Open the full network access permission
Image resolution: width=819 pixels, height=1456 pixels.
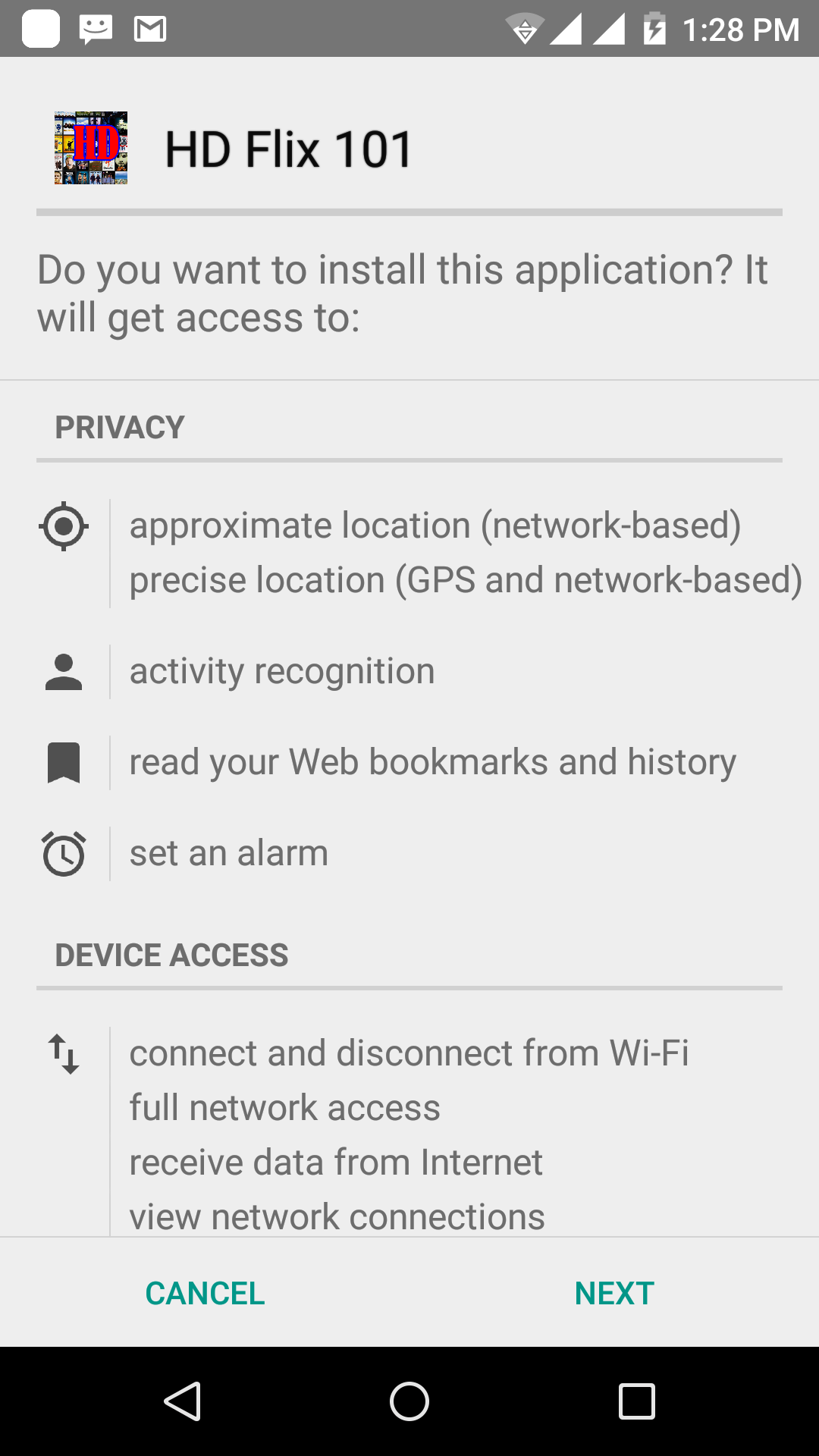(x=284, y=1108)
